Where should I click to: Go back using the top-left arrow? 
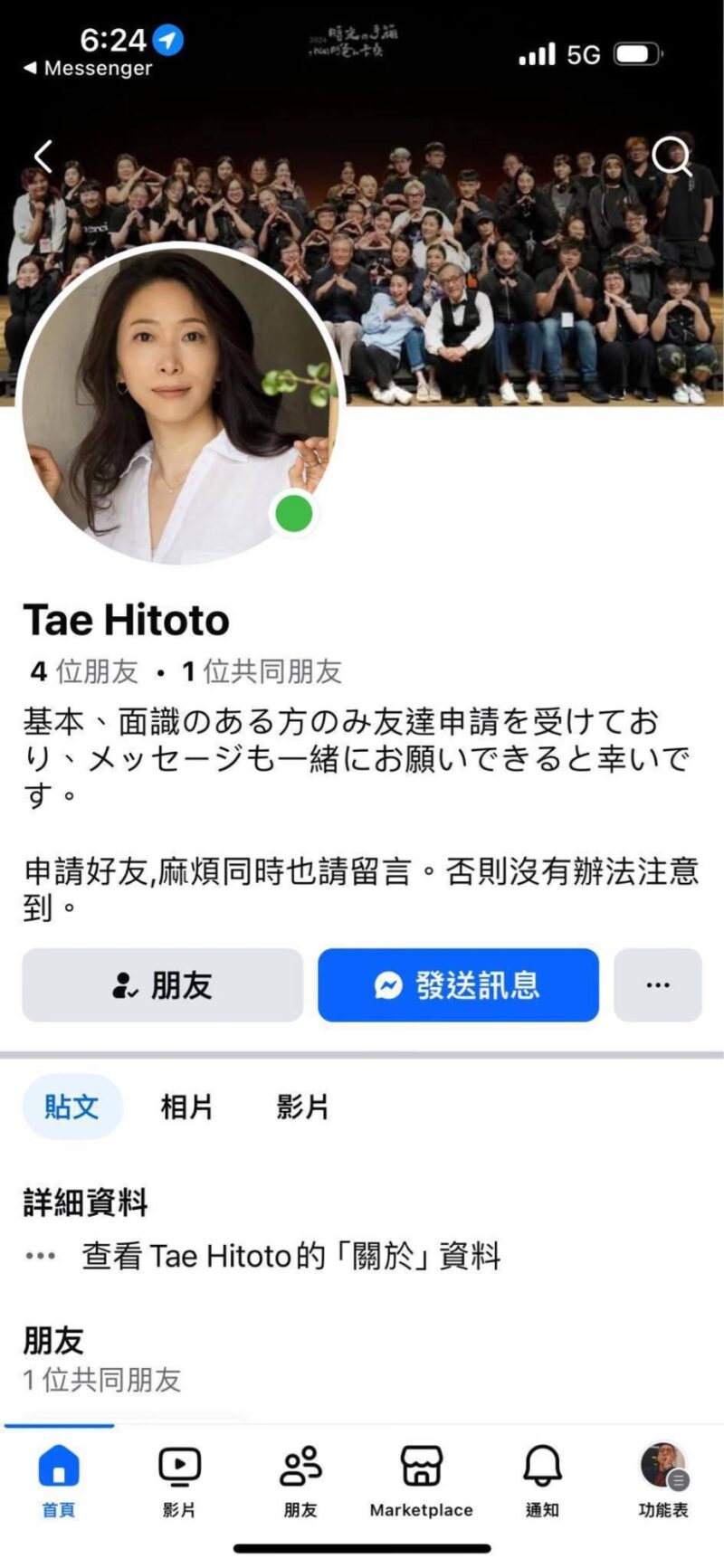[x=43, y=157]
